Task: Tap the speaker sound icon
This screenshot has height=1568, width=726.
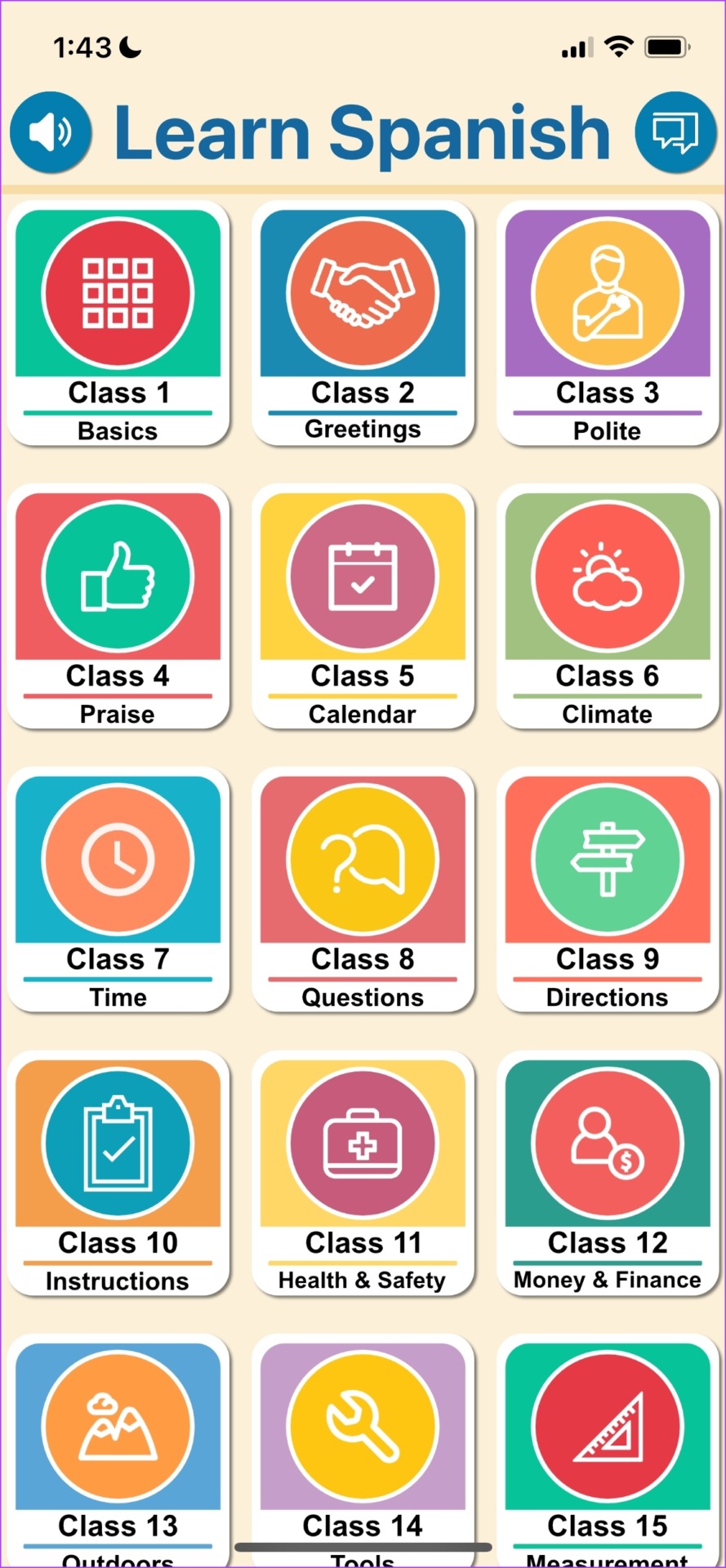Action: [x=51, y=132]
